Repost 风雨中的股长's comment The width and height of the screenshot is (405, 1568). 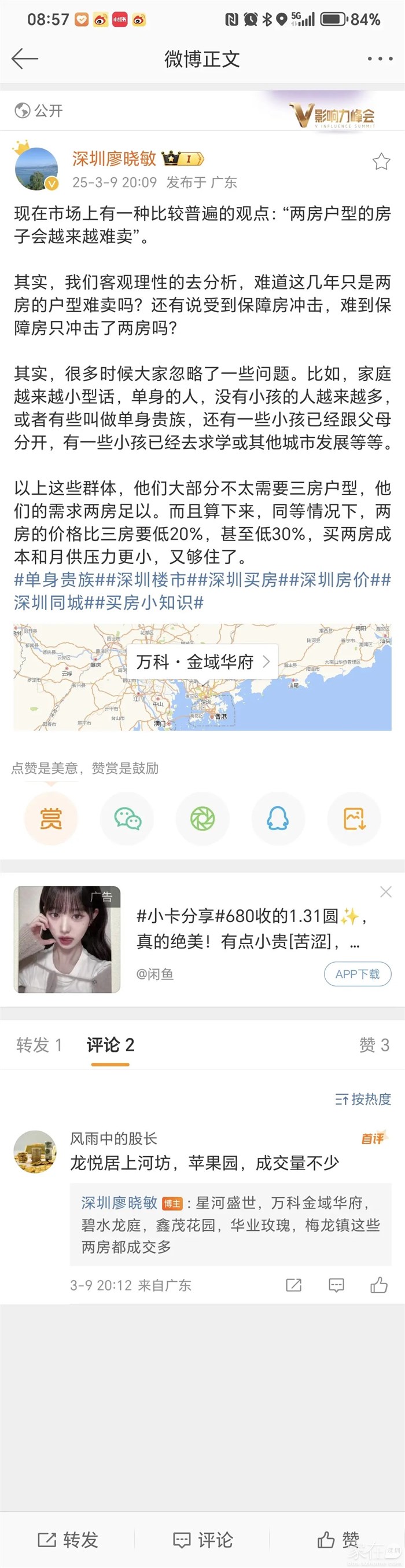coord(294,1285)
